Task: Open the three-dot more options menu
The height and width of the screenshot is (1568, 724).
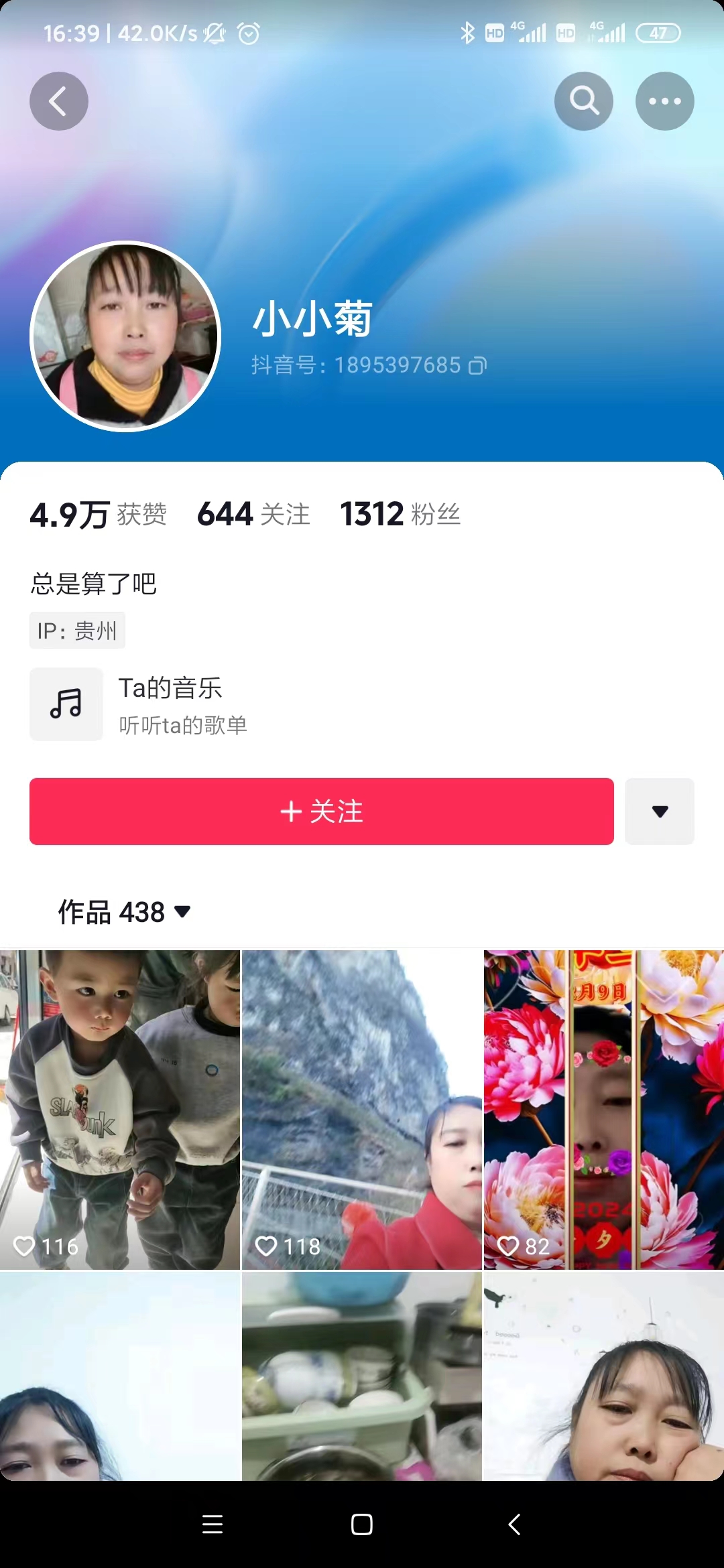Action: 664,101
